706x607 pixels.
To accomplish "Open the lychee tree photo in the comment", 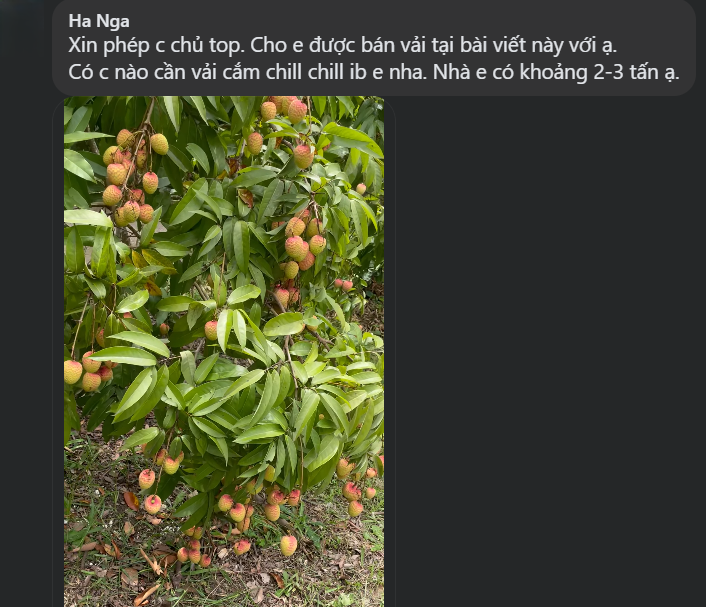I will pyautogui.click(x=224, y=350).
